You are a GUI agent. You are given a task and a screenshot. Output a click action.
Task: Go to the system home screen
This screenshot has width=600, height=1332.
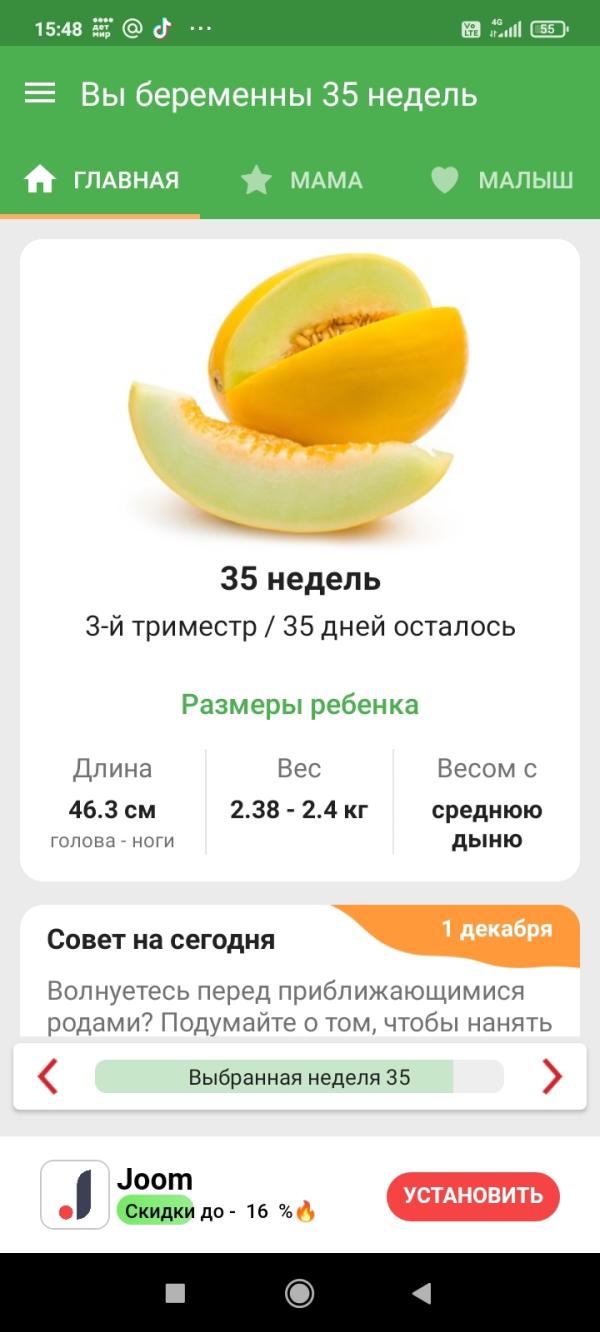click(299, 1294)
